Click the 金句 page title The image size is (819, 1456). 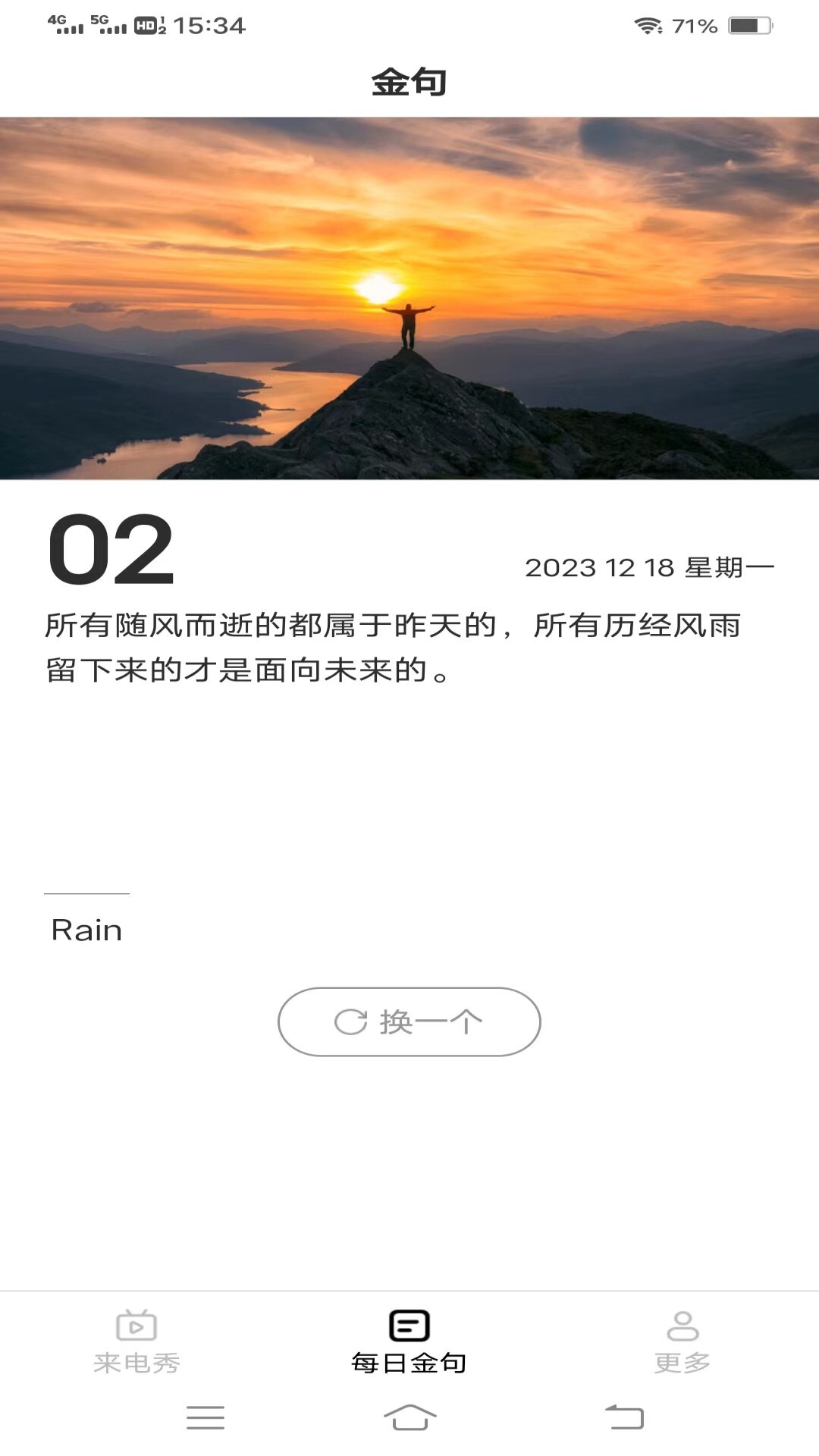pyautogui.click(x=409, y=82)
